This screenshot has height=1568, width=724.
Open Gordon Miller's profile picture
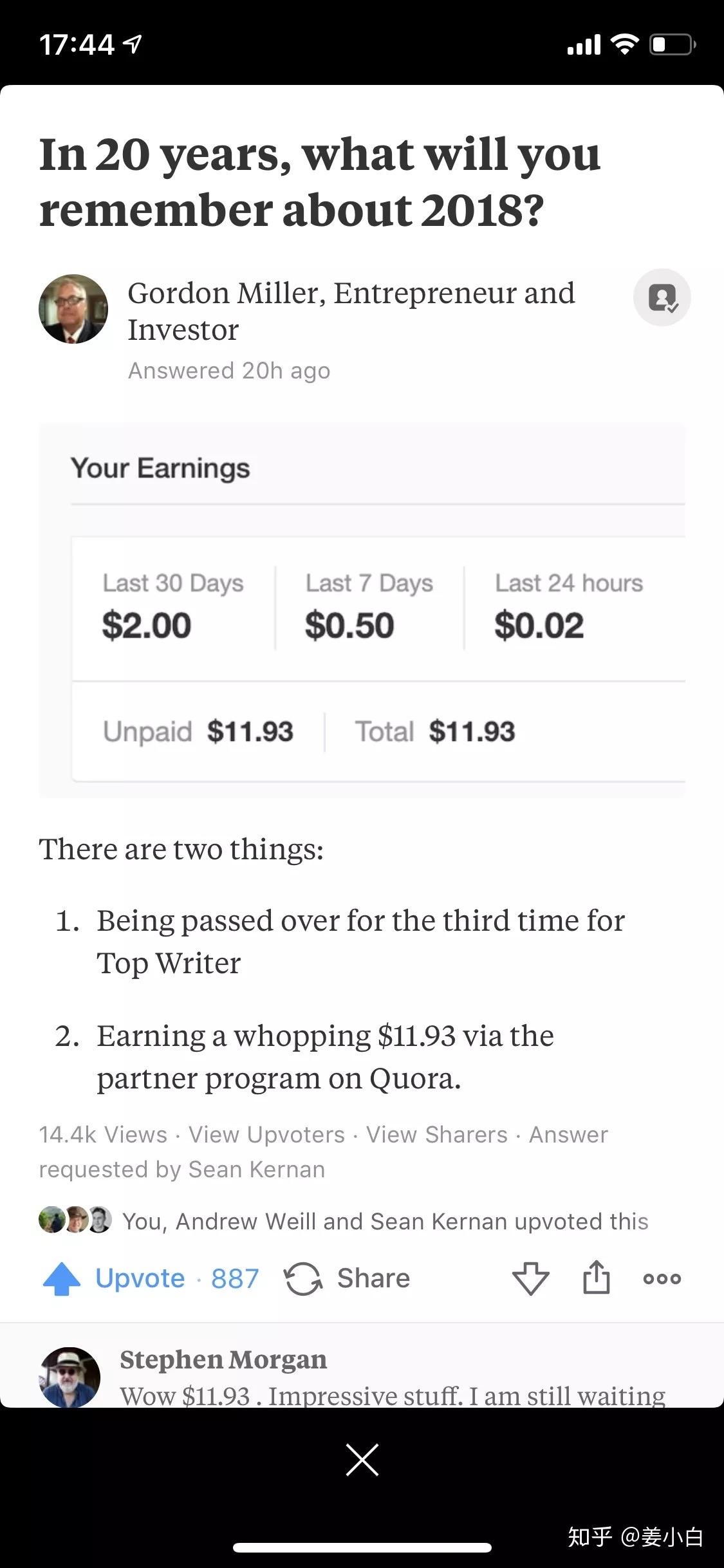[73, 310]
